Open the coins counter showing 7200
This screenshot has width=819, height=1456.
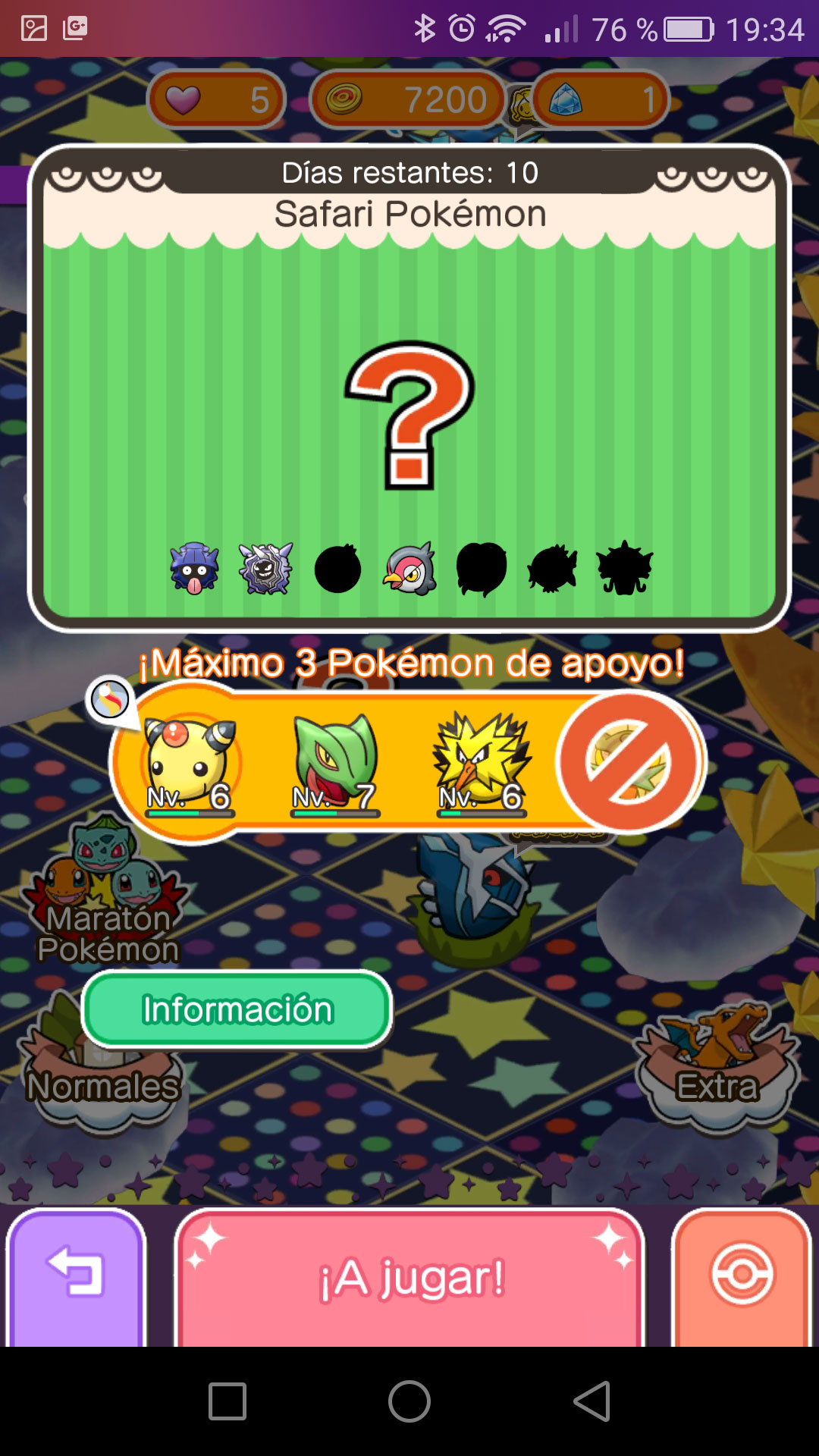point(408,99)
